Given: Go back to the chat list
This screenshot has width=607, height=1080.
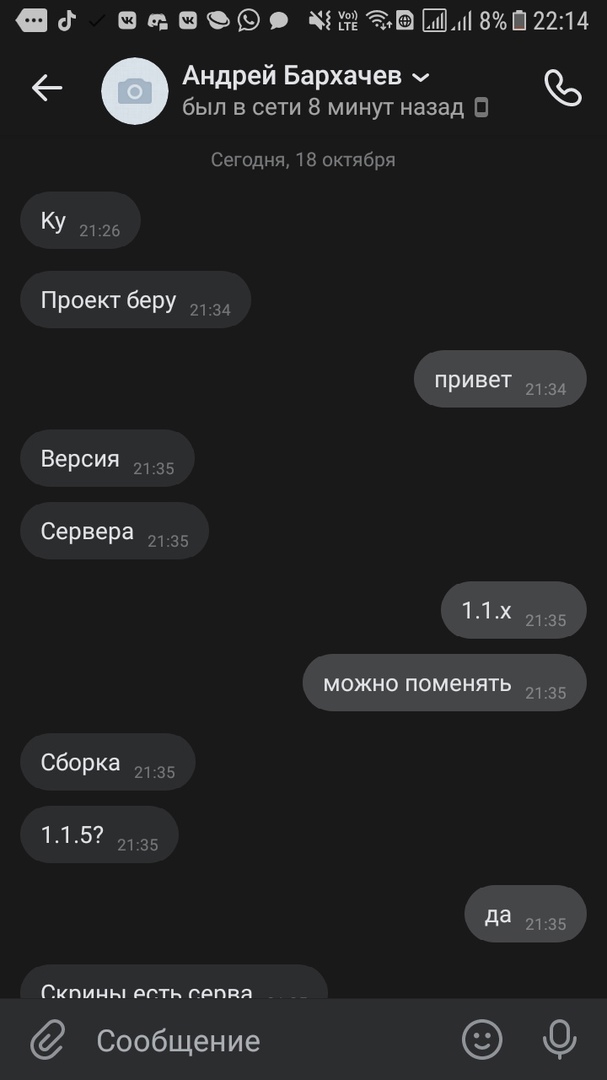Looking at the screenshot, I should click(46, 88).
